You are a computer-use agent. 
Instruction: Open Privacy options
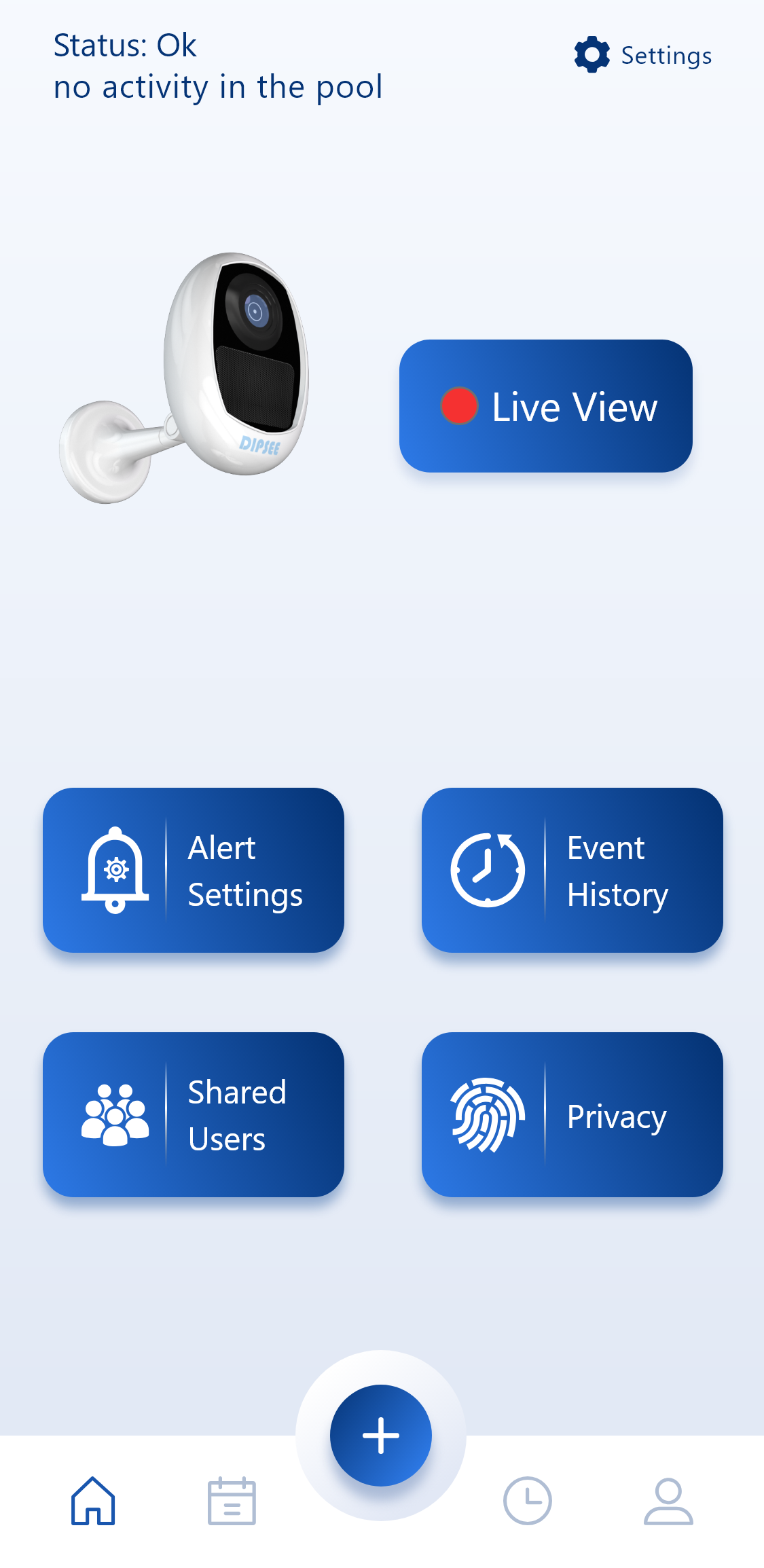pos(572,1114)
